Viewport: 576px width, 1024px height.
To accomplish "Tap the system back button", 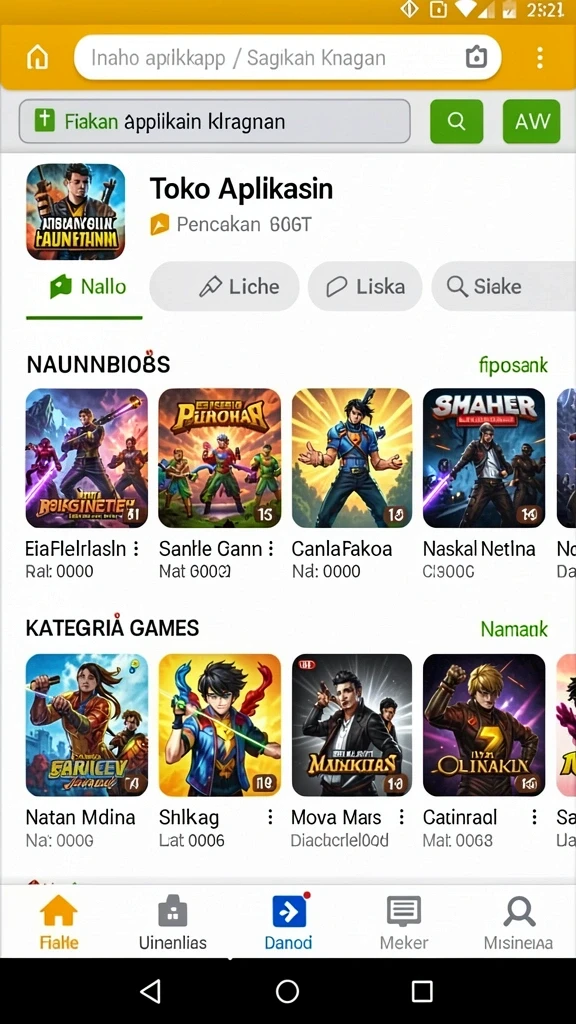I will pyautogui.click(x=152, y=991).
